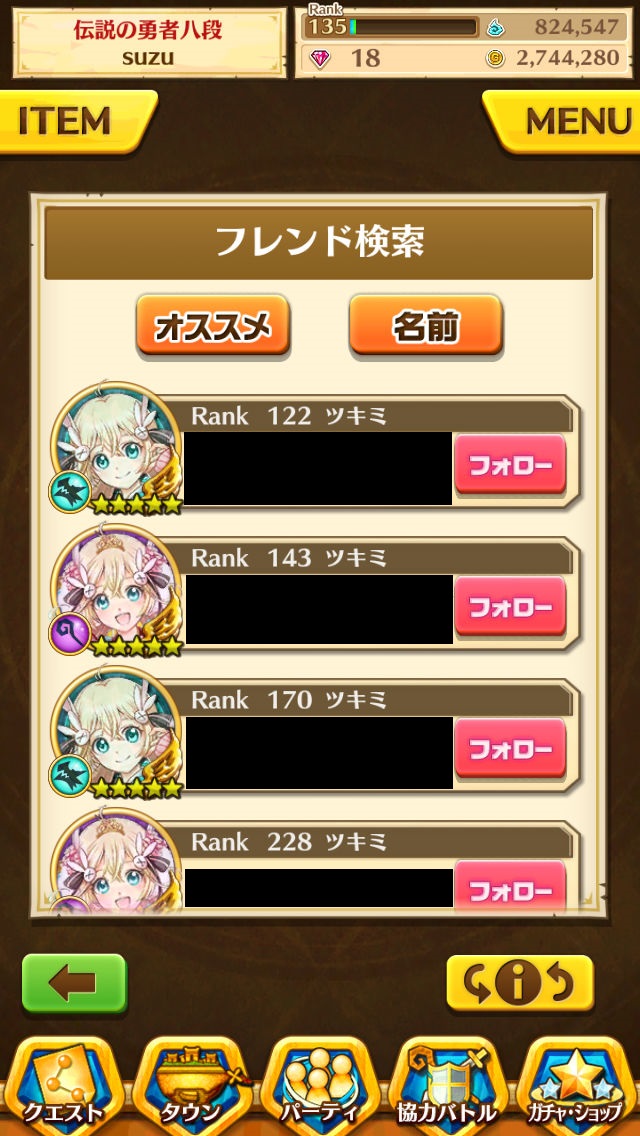
Task: Switch to the 協力バトル tab
Action: click(x=447, y=1087)
